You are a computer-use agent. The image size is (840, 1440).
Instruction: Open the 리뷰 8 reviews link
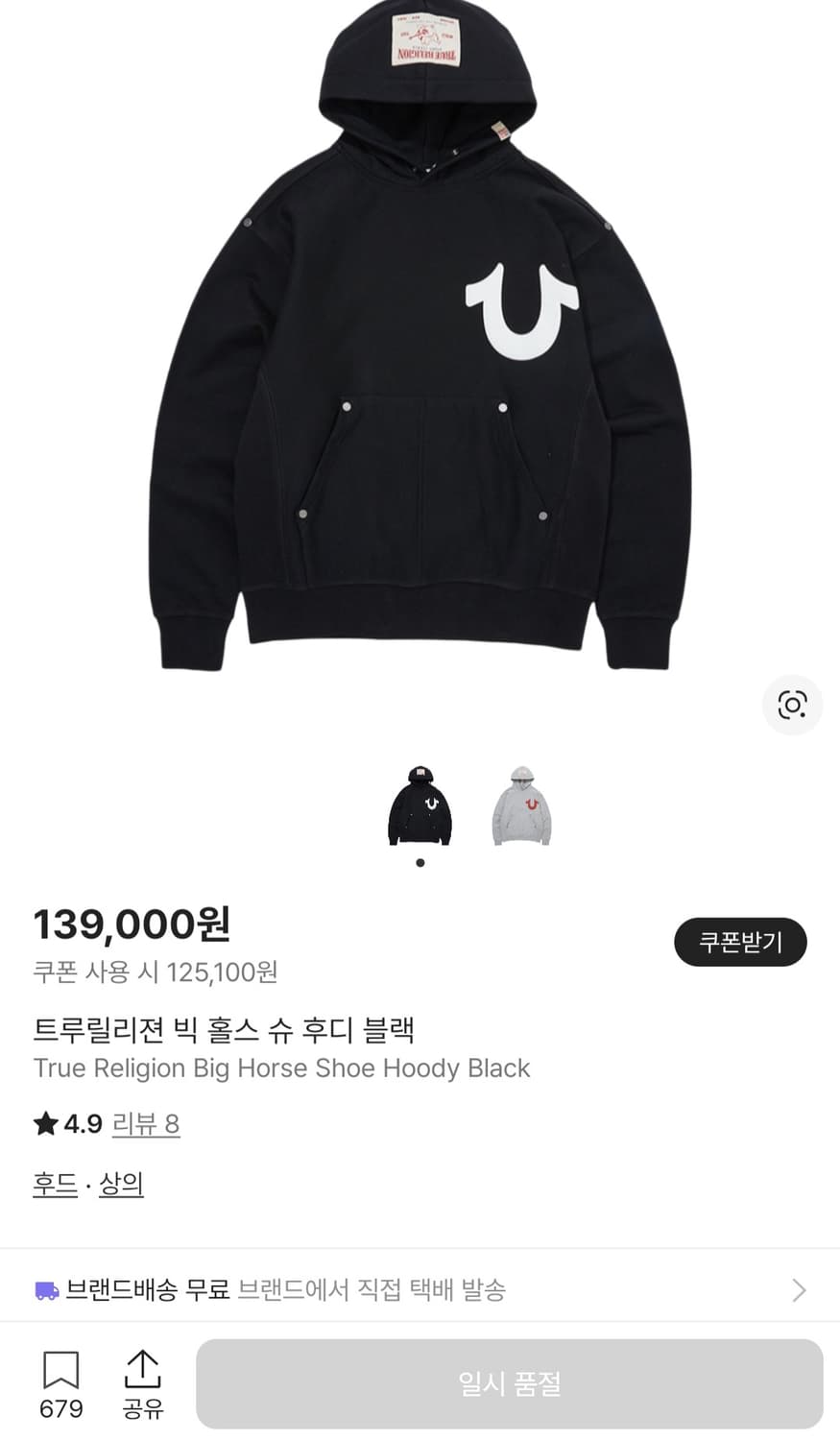pos(146,1123)
